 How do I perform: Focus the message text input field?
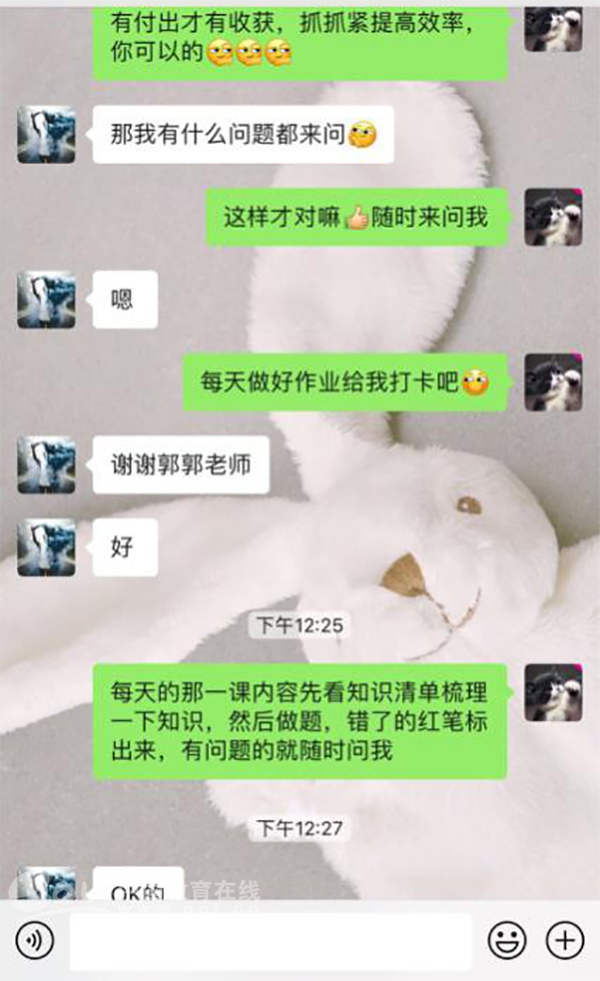pos(270,941)
